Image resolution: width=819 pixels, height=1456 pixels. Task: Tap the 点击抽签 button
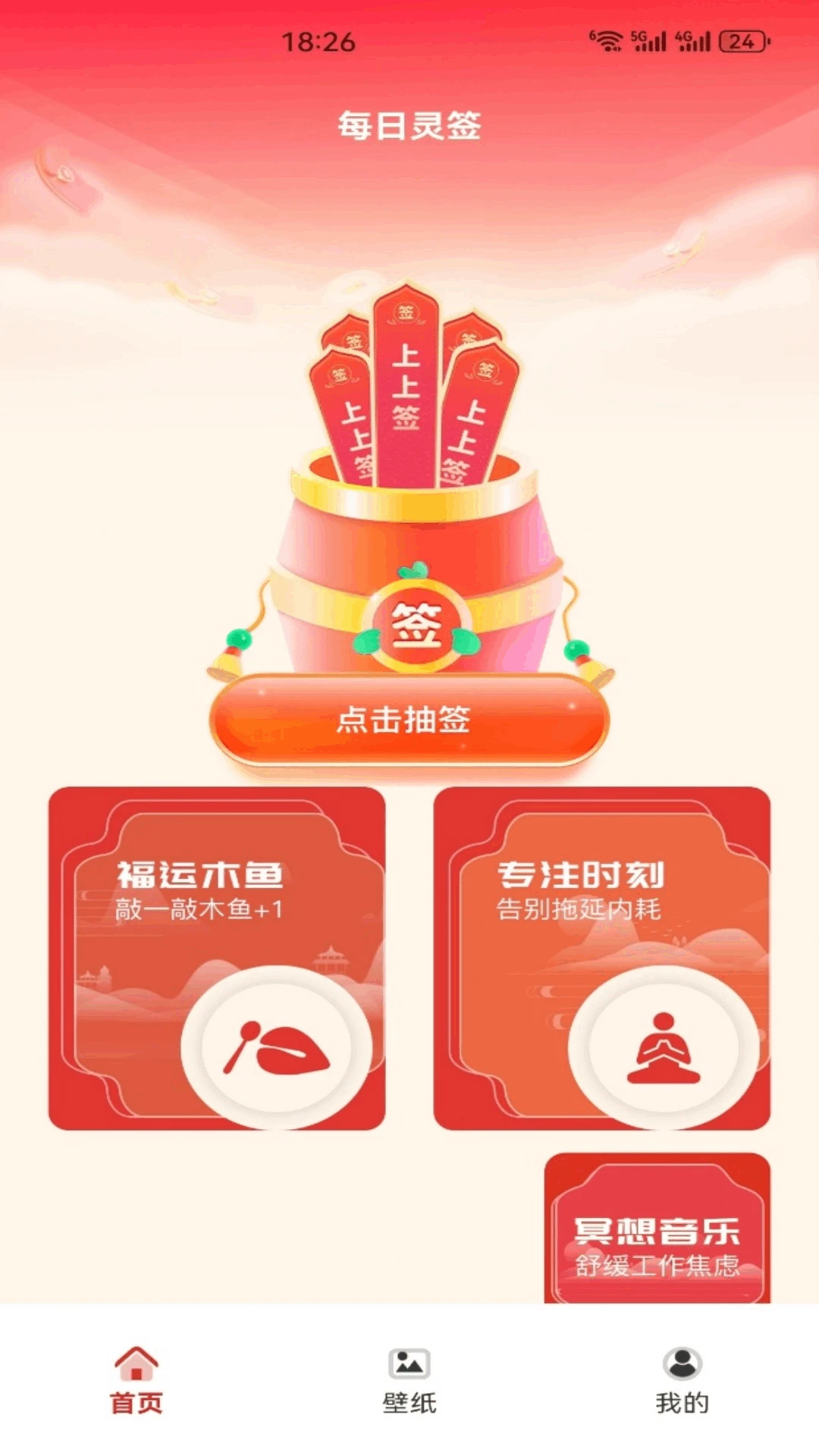click(409, 719)
